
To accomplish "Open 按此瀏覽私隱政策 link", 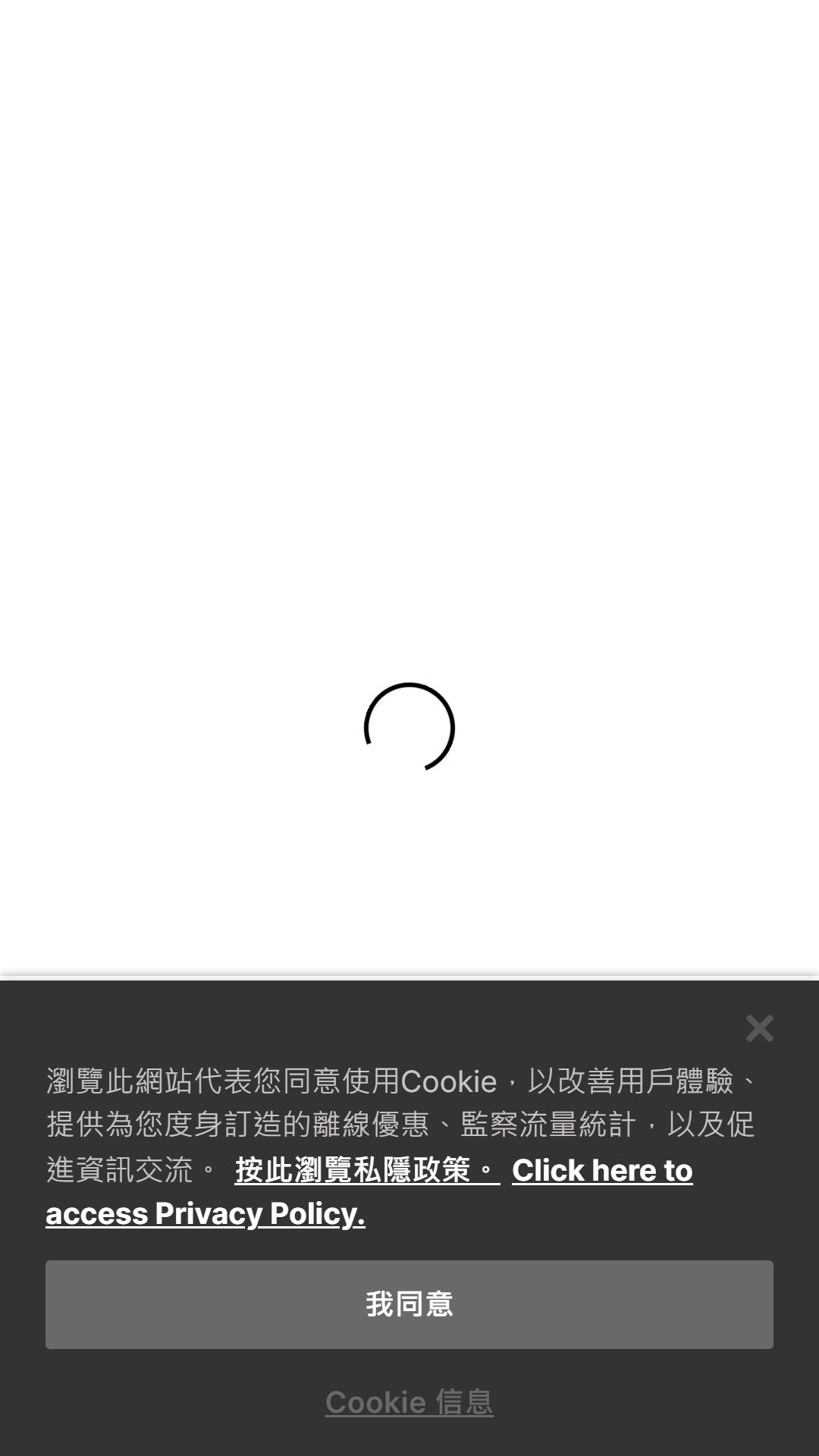I will [367, 1170].
